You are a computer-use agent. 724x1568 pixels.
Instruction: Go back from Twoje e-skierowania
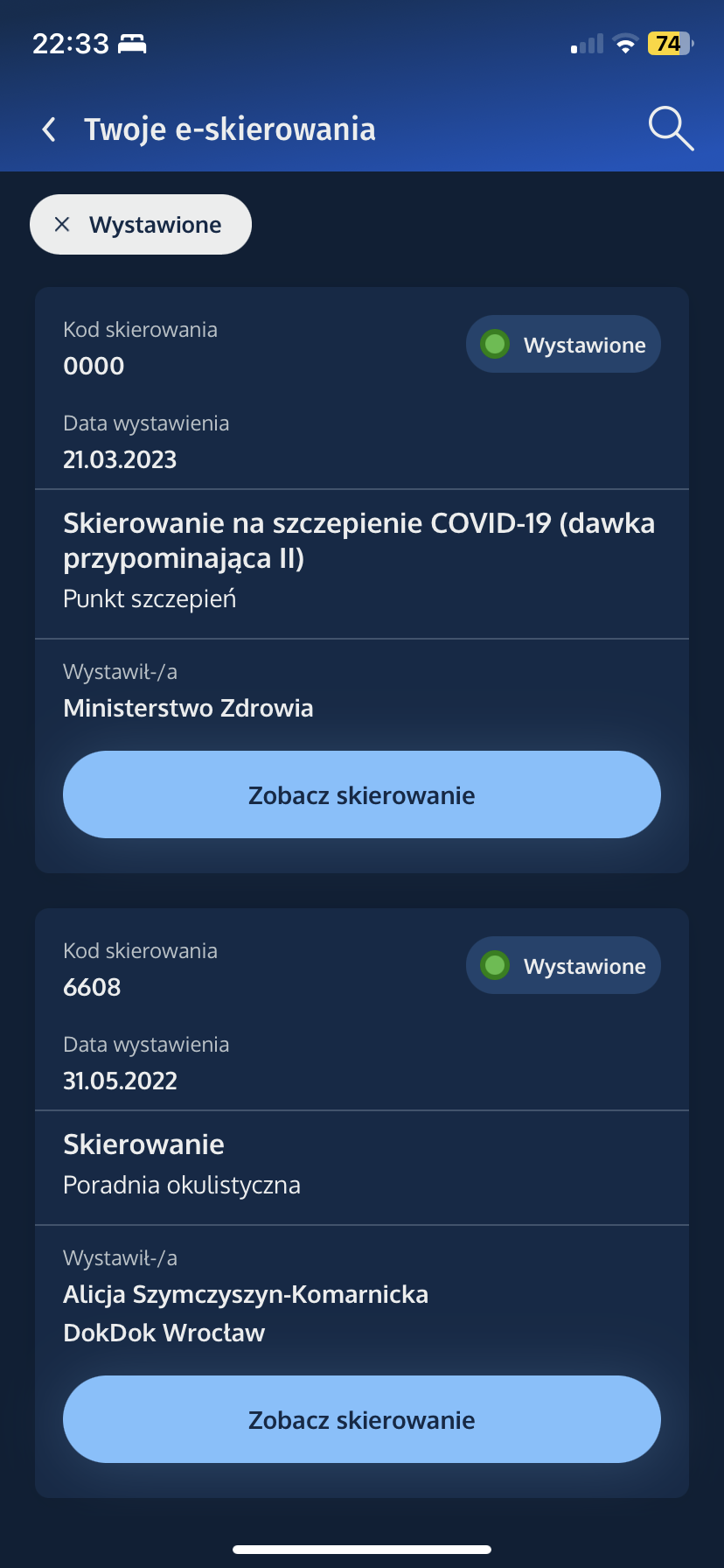pos(50,129)
